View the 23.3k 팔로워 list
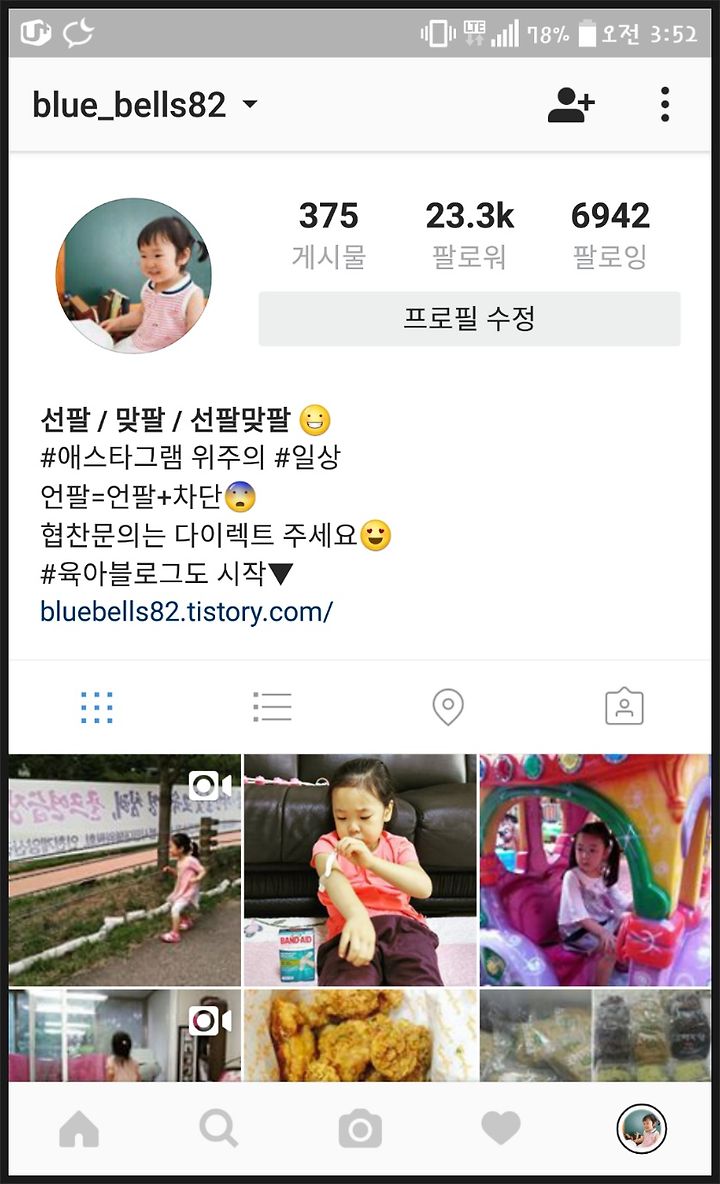 [469, 234]
